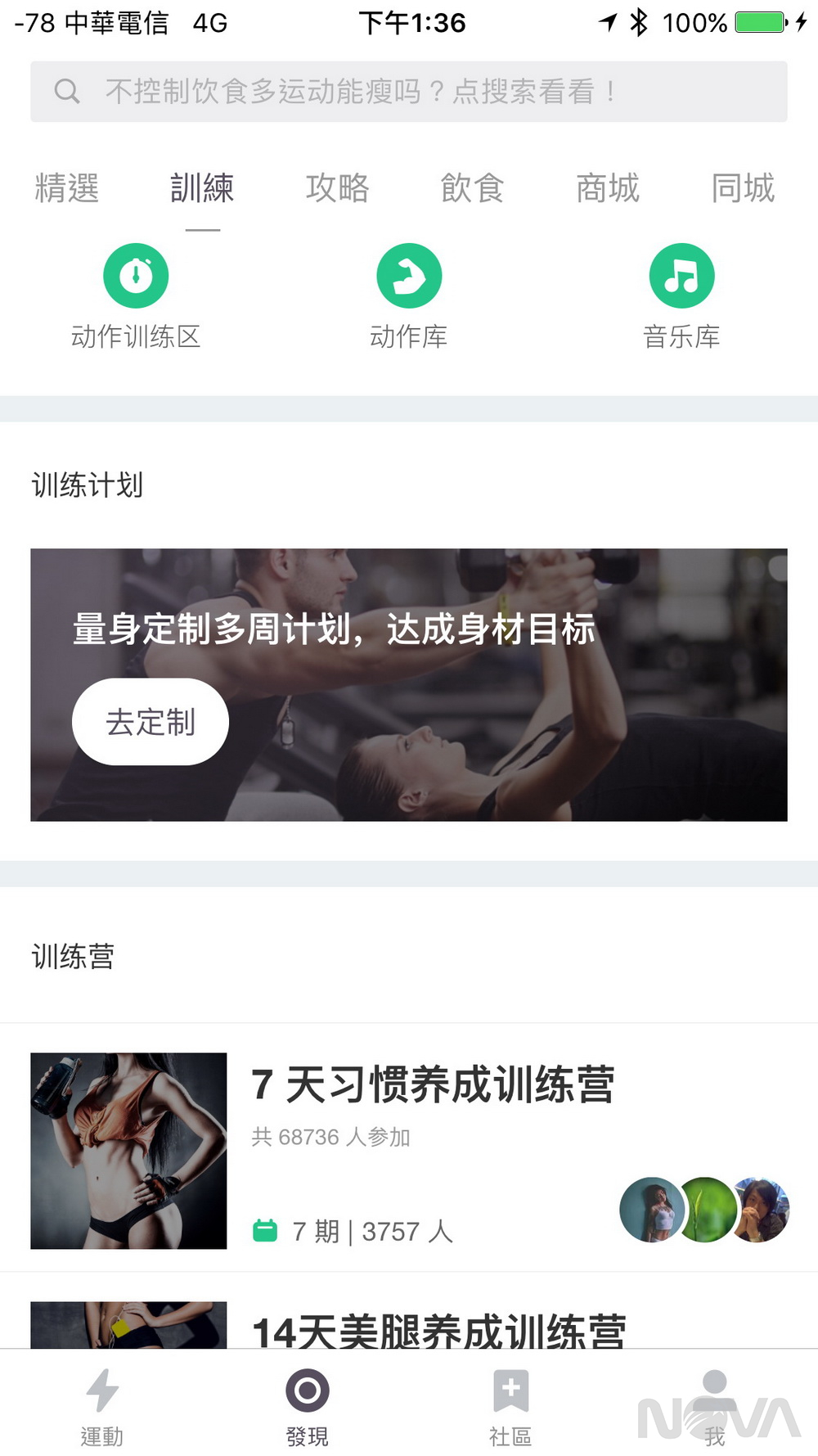Image resolution: width=818 pixels, height=1456 pixels.
Task: Tap the search box at the top
Action: (x=409, y=92)
